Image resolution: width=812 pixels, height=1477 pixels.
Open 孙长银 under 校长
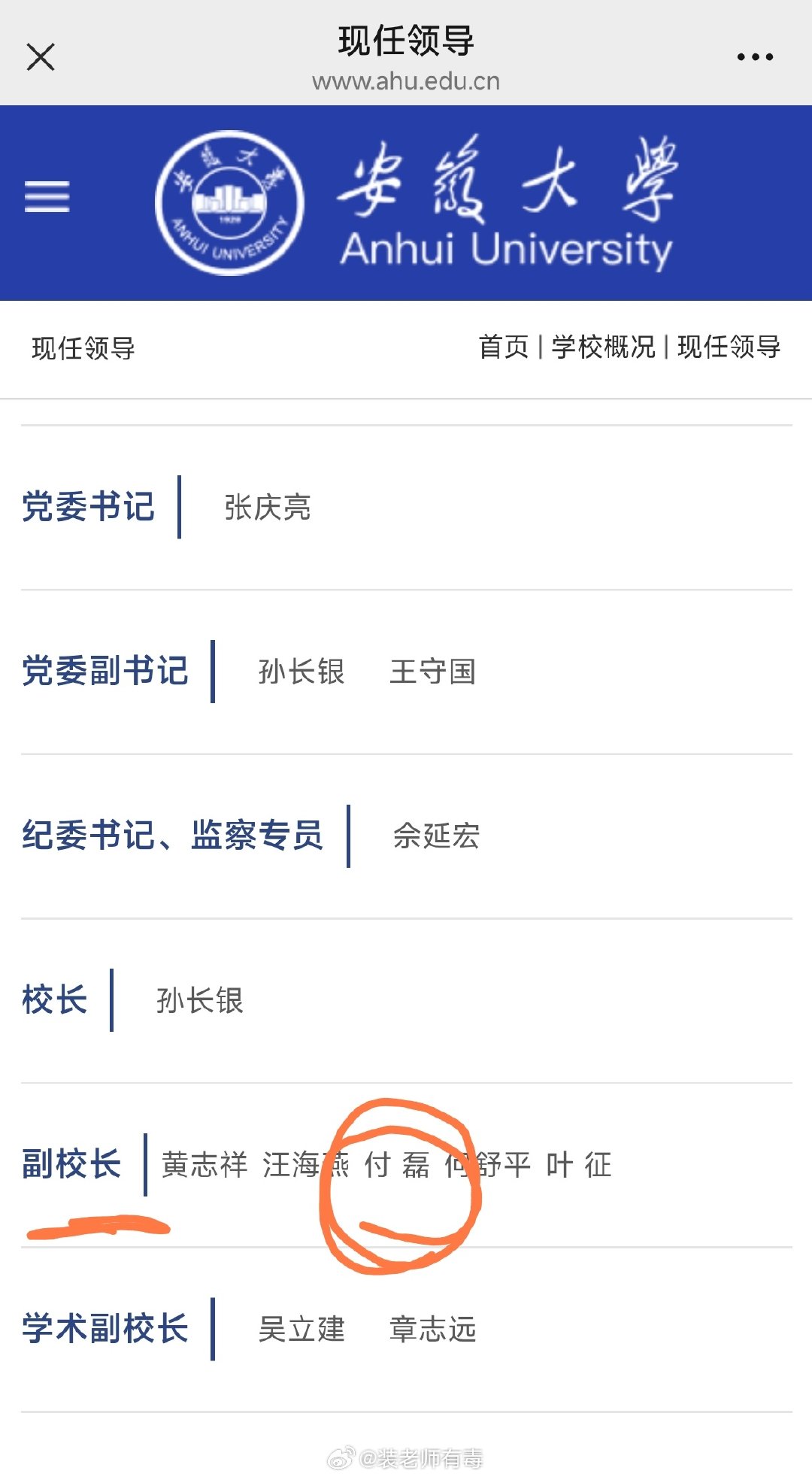(x=200, y=1001)
